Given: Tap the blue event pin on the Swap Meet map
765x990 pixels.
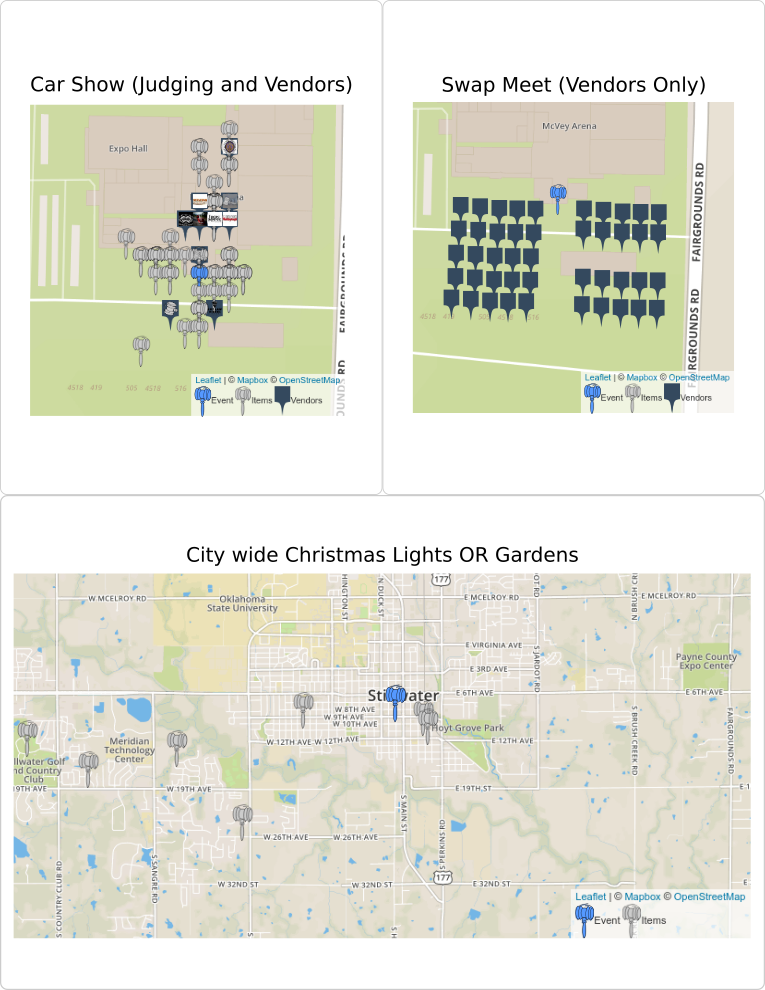Looking at the screenshot, I should click(558, 195).
